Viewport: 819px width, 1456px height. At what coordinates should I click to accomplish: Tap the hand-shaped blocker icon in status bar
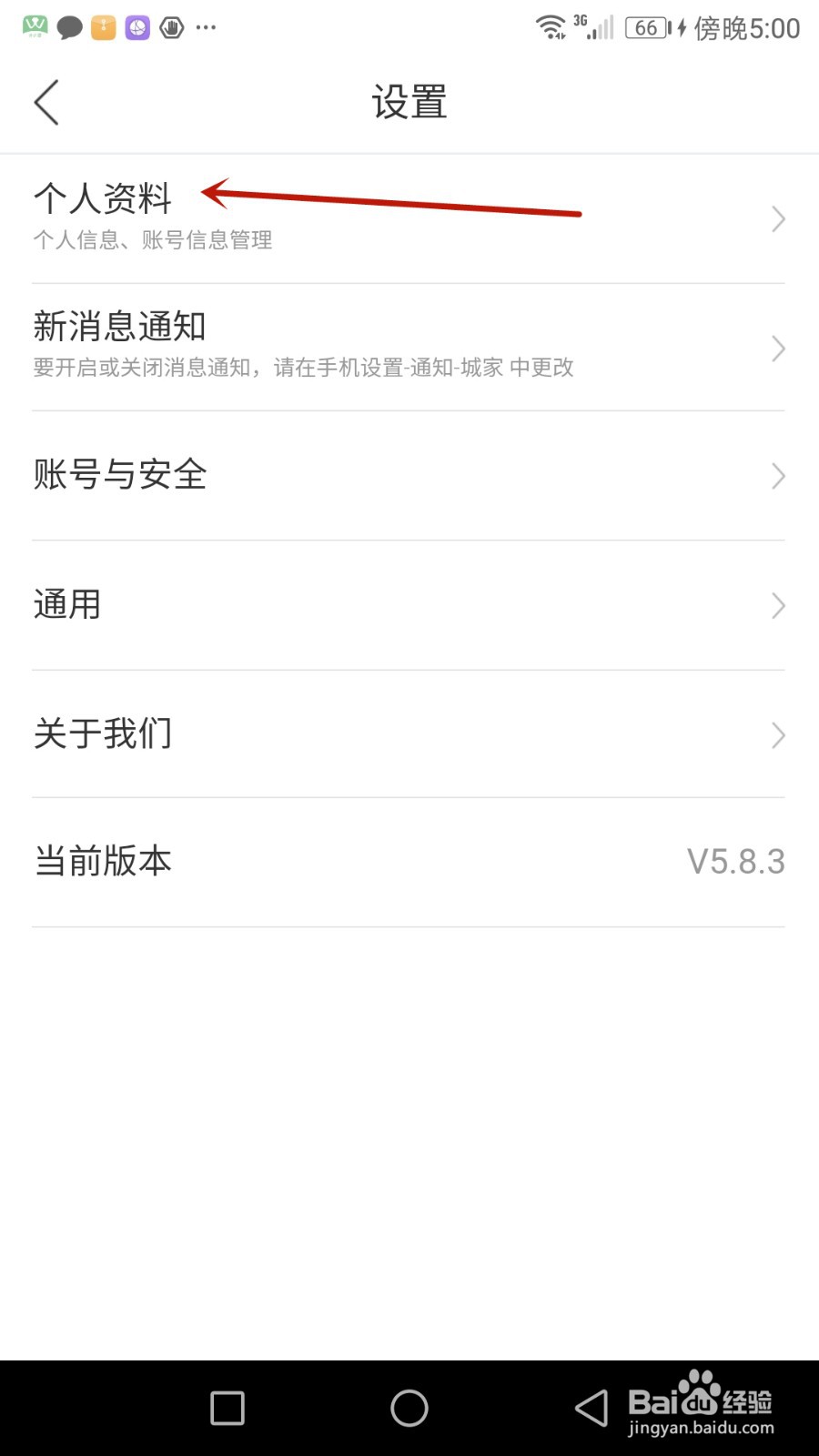click(172, 27)
